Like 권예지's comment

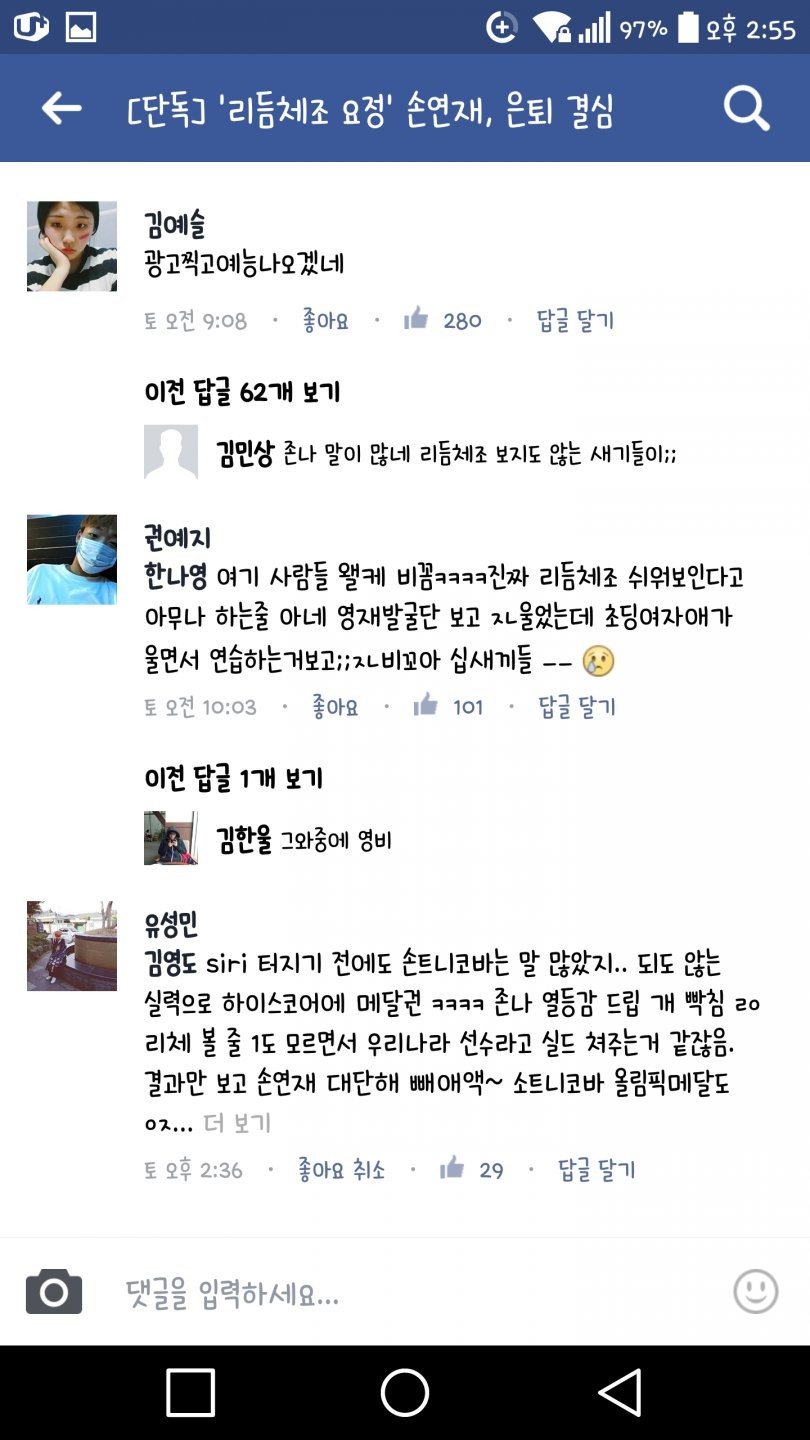335,707
